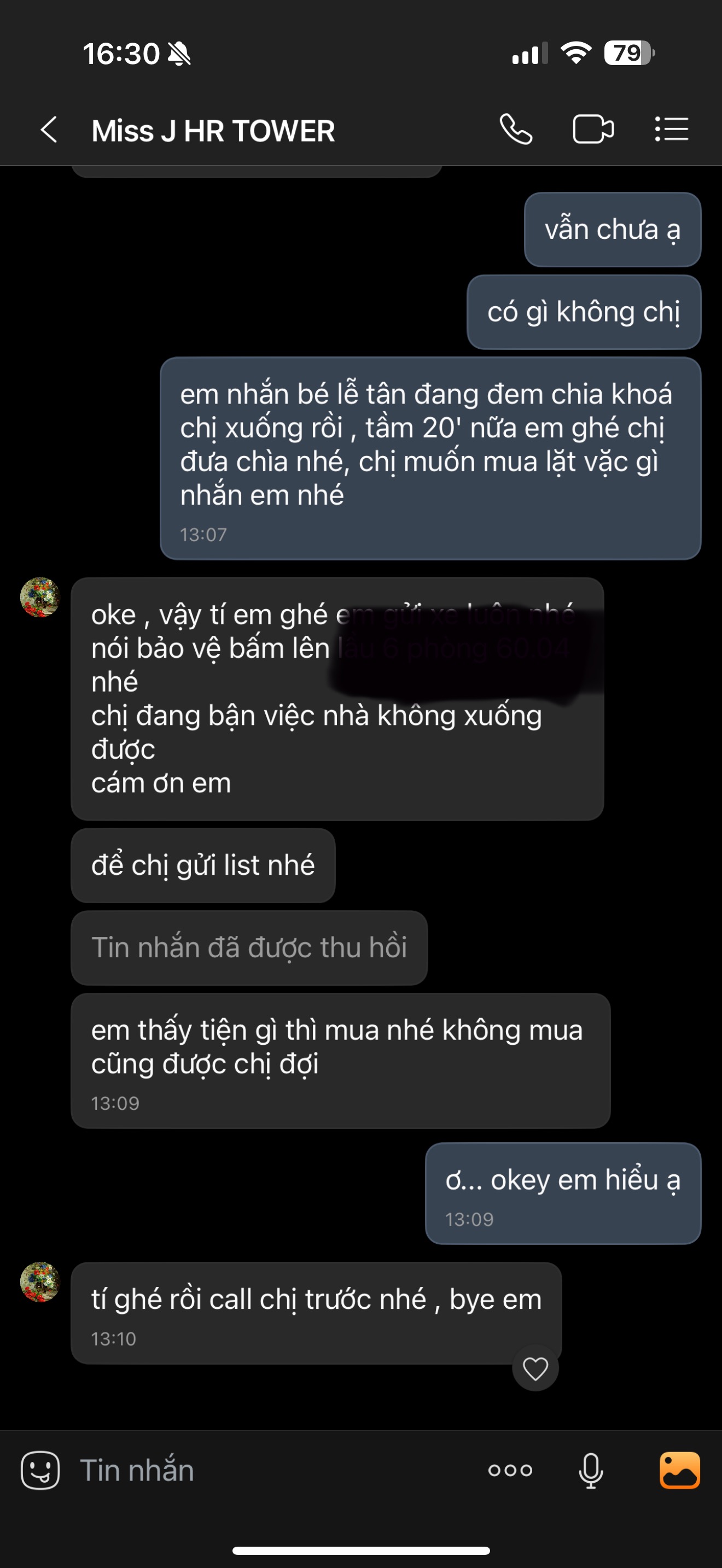Record a voice message

591,1471
